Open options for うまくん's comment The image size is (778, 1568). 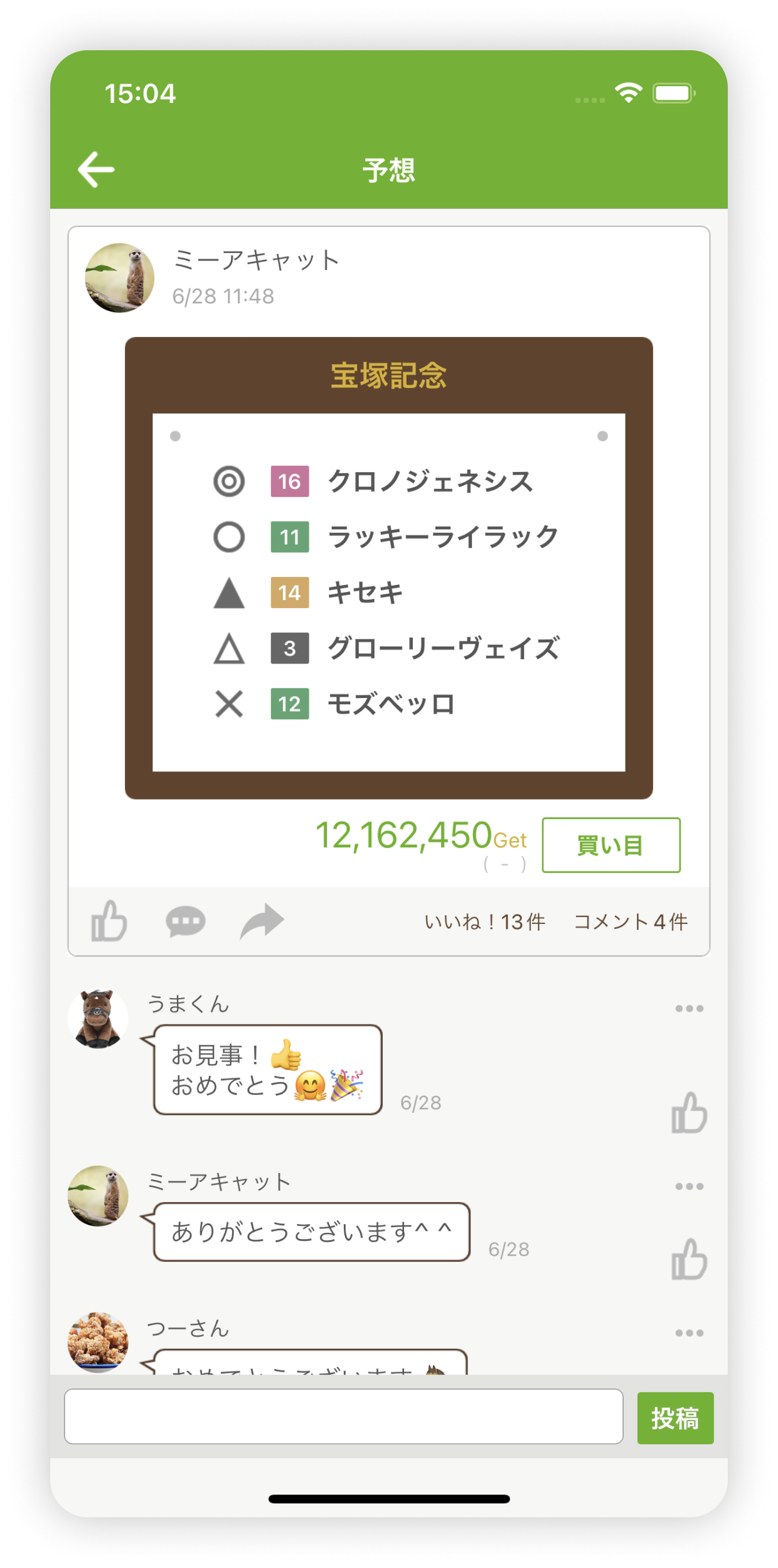click(x=689, y=1009)
